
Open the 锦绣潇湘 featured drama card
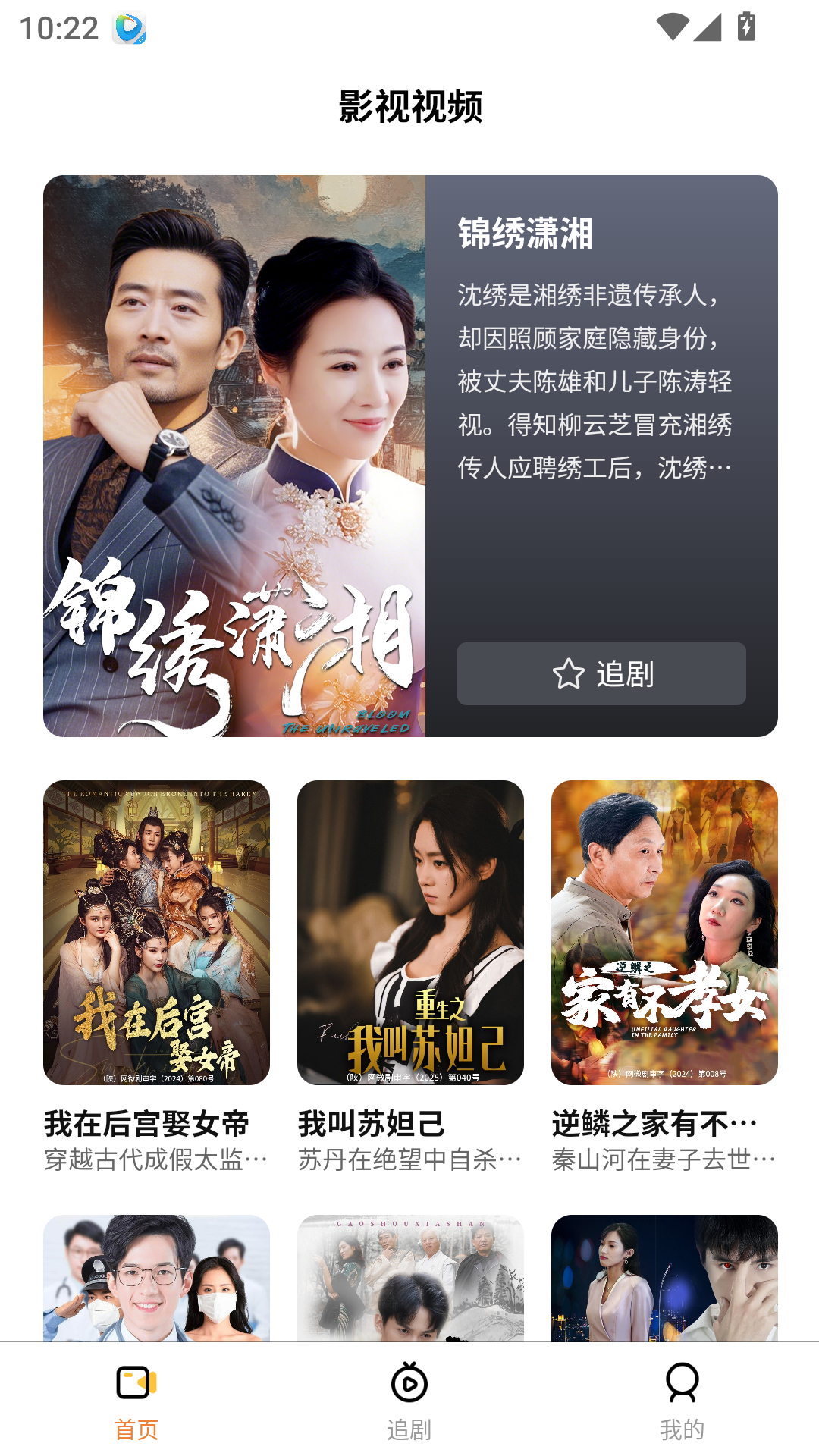tap(410, 456)
